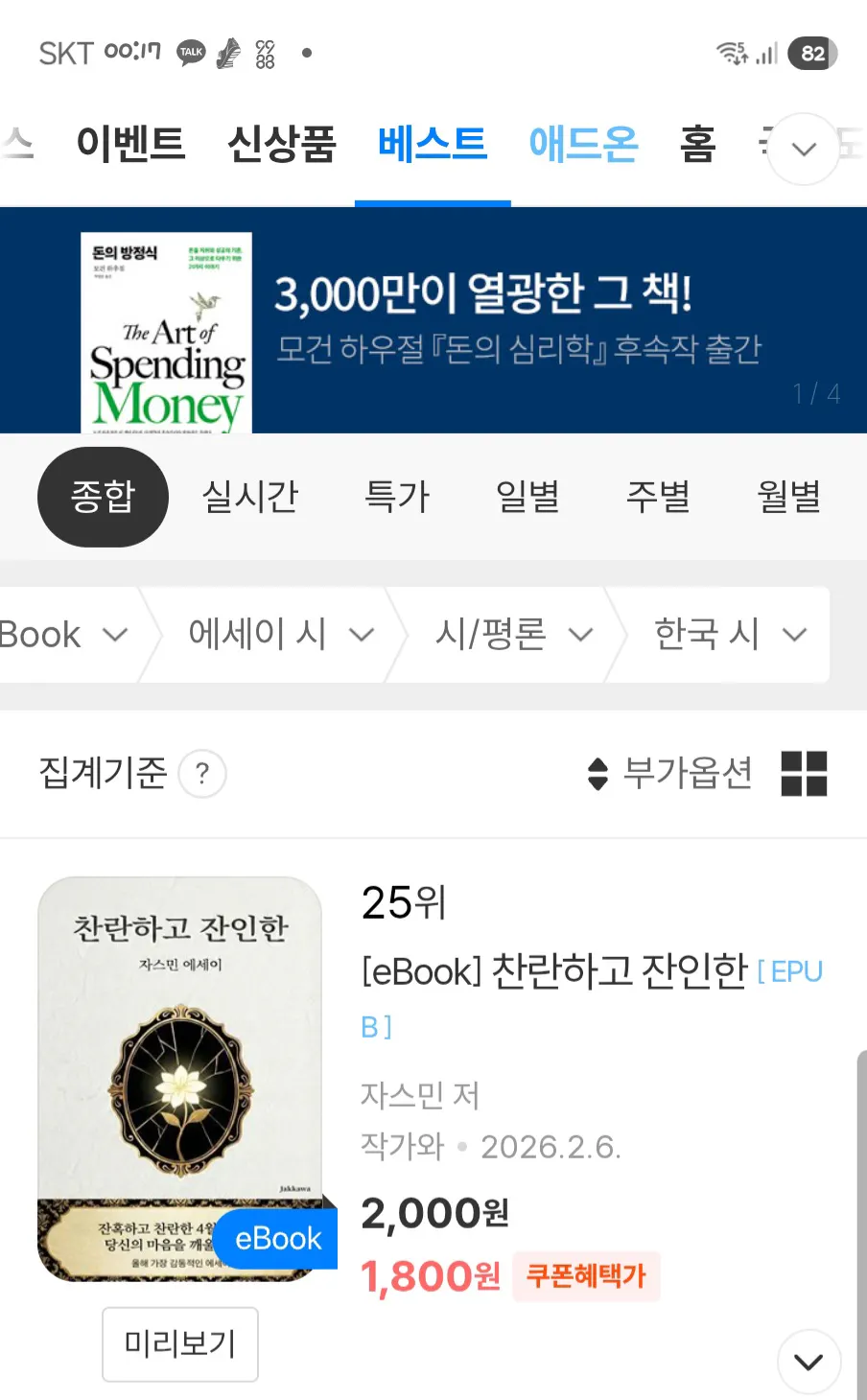Open the 신상품 tab
This screenshot has height=1400, width=867.
click(x=281, y=144)
